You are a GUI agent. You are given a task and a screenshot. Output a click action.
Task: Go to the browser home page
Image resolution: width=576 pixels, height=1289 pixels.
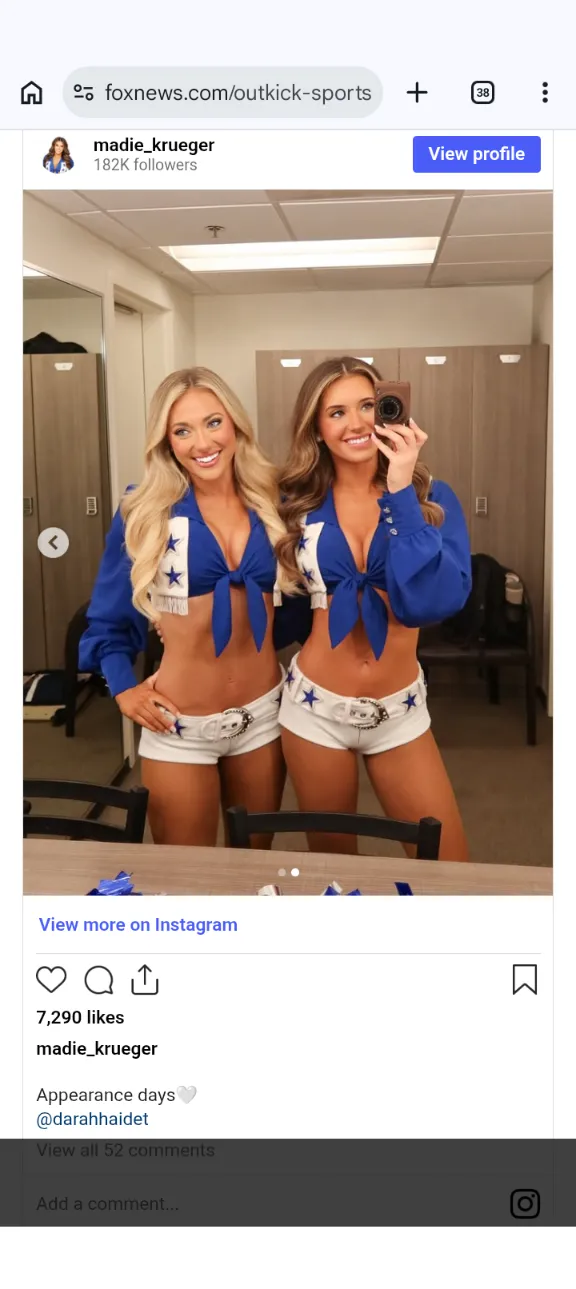(x=32, y=93)
